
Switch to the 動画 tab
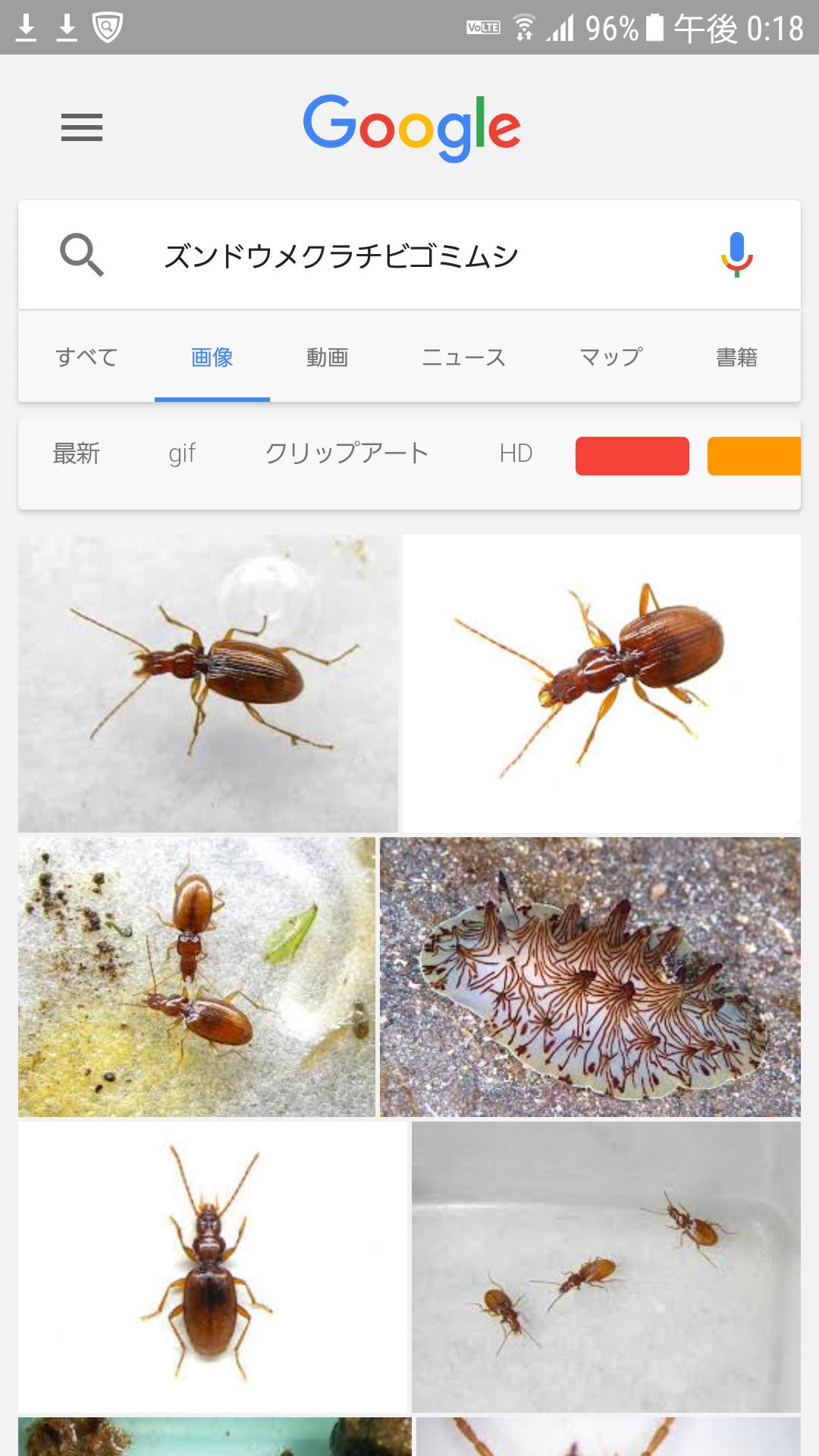[328, 356]
